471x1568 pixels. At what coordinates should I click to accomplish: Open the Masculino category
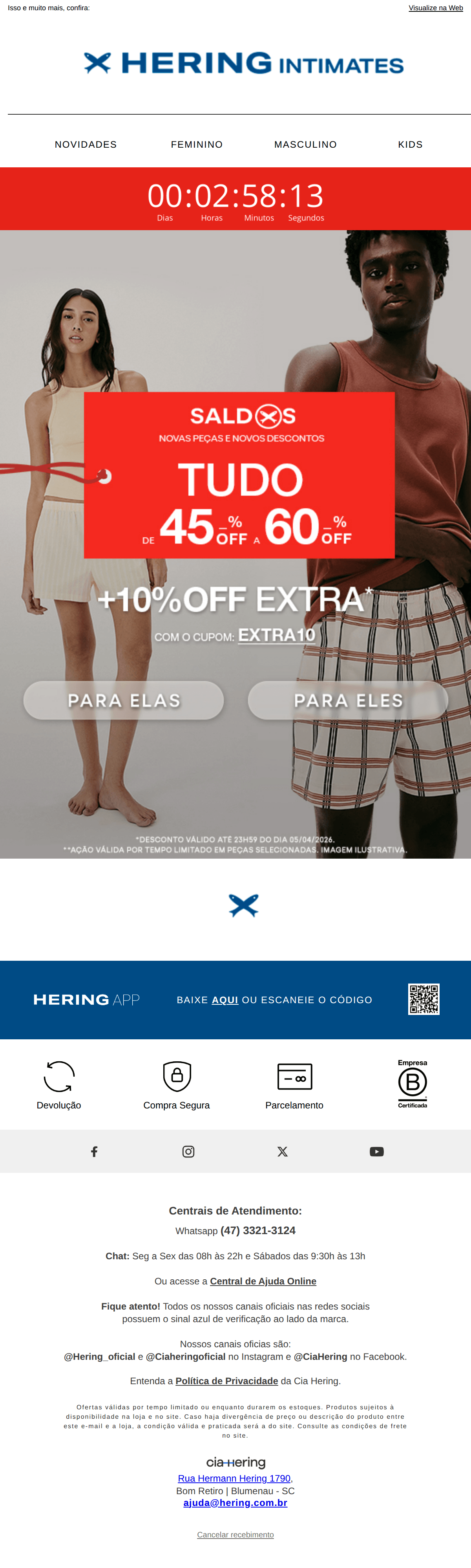[x=305, y=144]
